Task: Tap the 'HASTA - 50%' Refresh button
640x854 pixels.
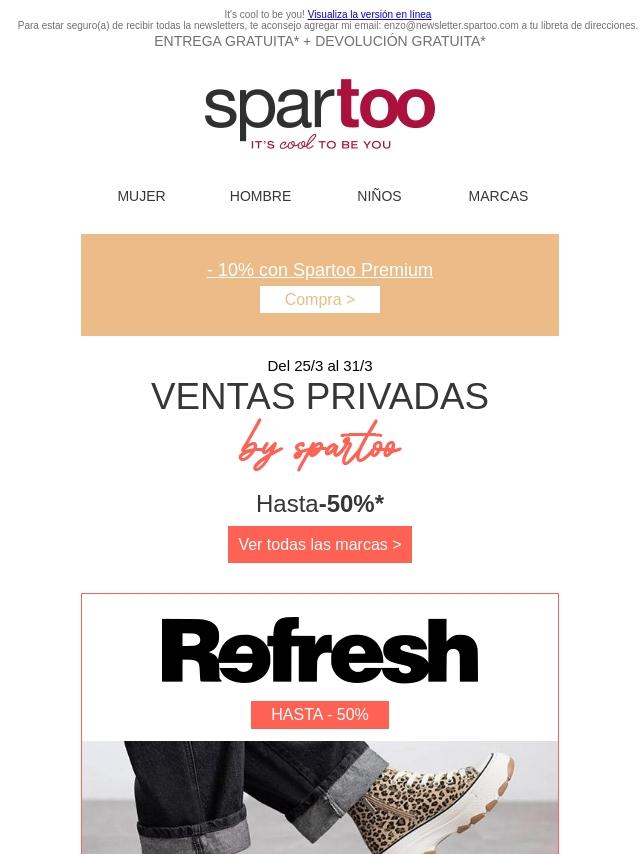Action: click(320, 715)
